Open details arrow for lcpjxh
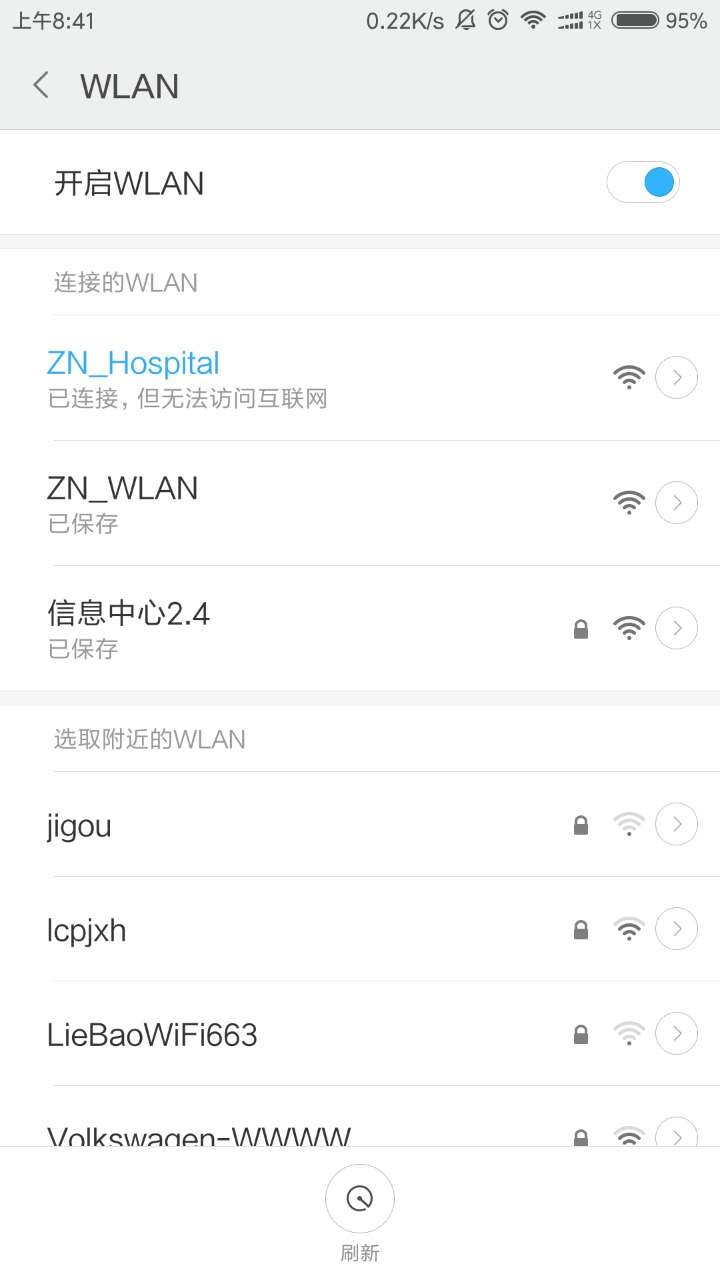 (x=676, y=930)
